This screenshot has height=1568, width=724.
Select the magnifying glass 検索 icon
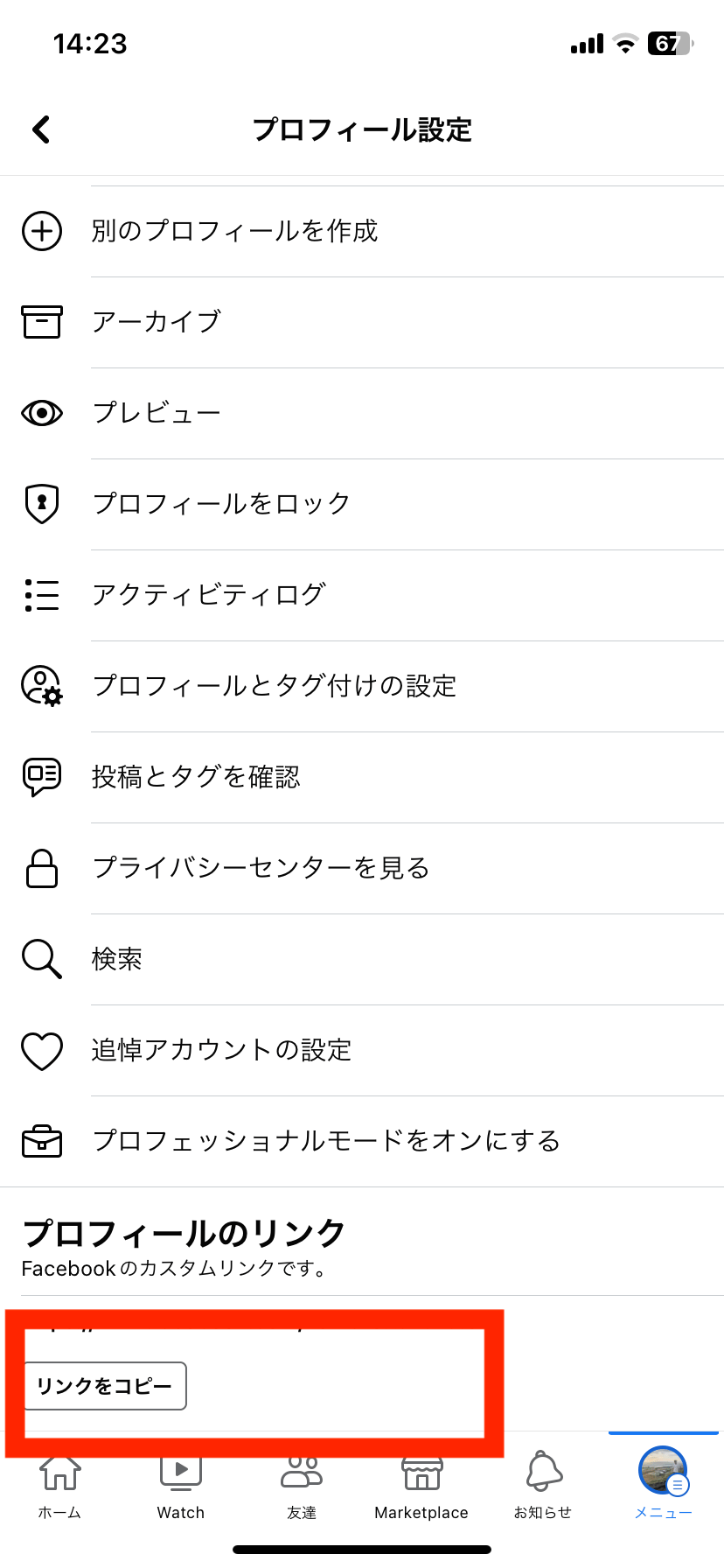pyautogui.click(x=41, y=959)
